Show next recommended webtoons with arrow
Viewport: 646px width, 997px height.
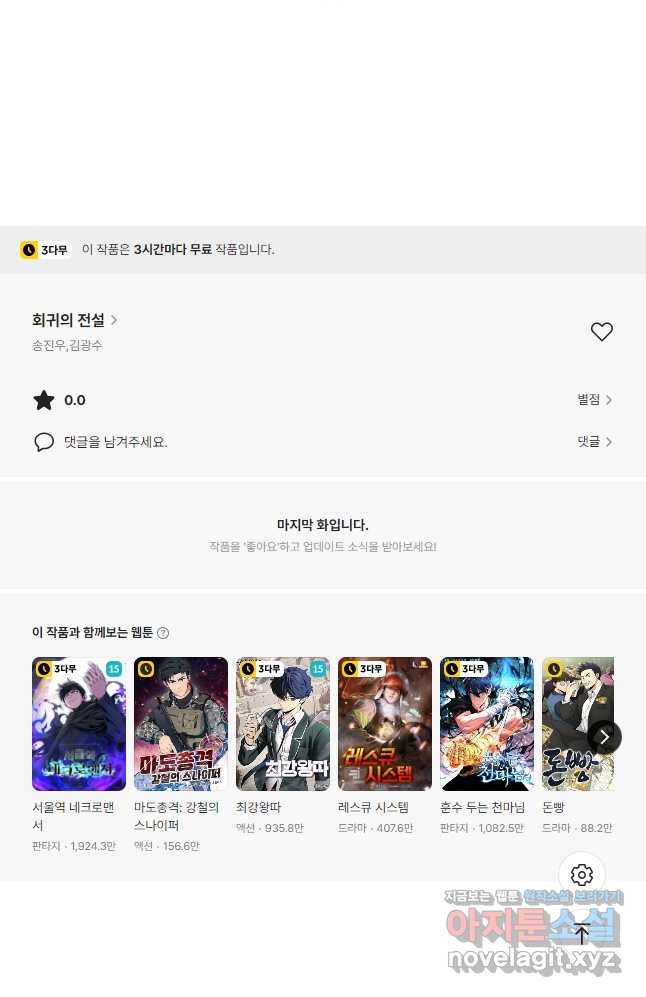[604, 737]
